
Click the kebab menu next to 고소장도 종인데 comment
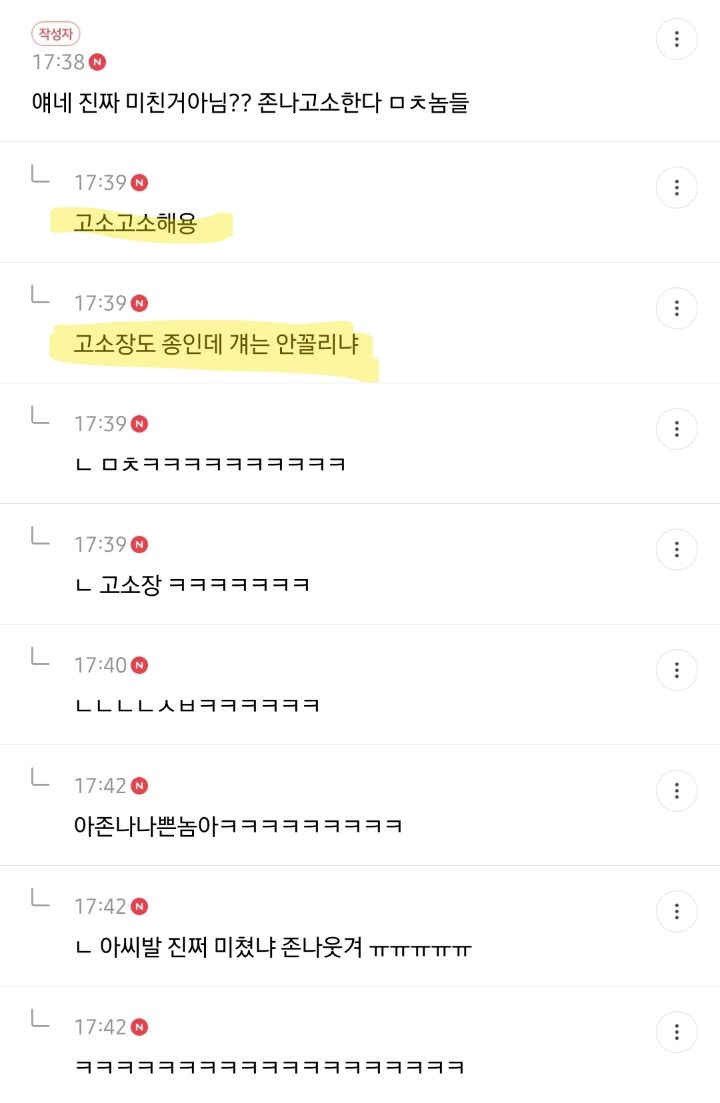(678, 308)
